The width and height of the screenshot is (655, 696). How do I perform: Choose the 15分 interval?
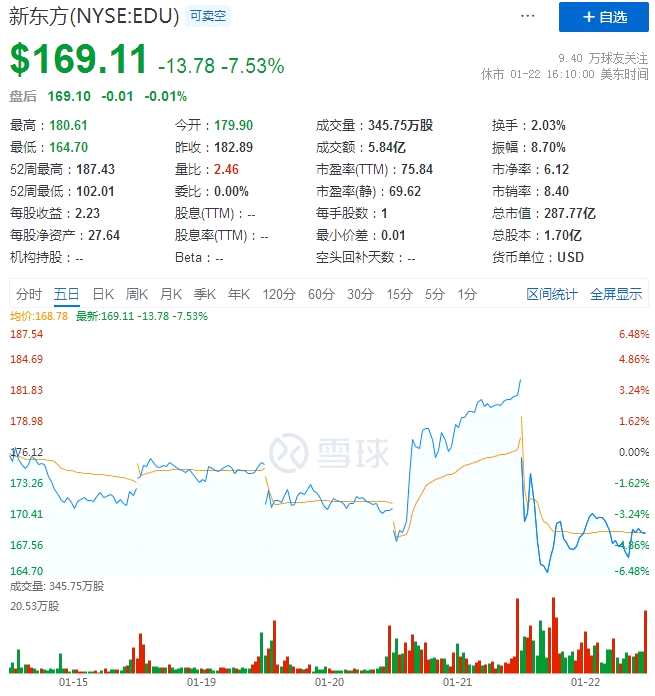399,294
